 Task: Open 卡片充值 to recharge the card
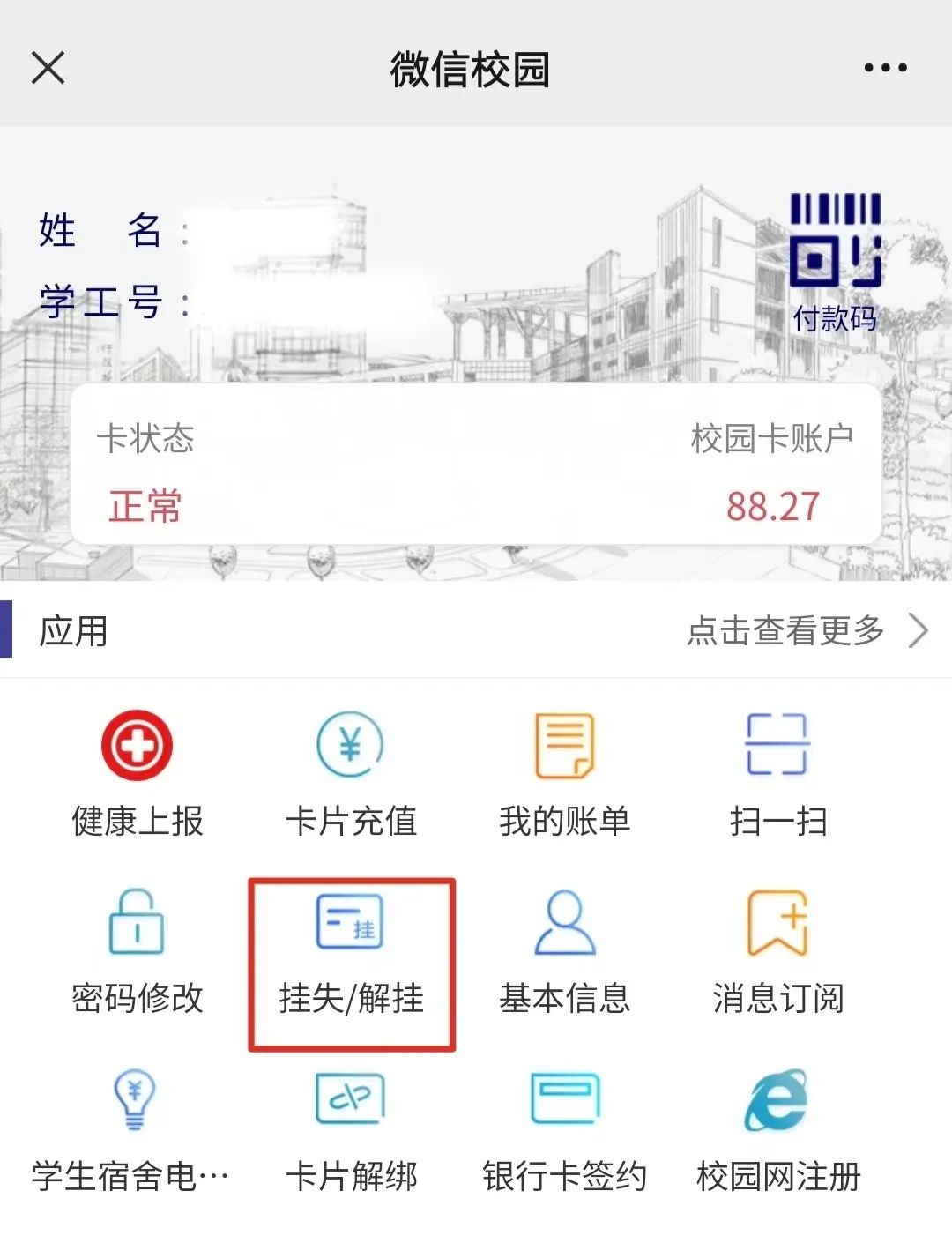(x=350, y=771)
